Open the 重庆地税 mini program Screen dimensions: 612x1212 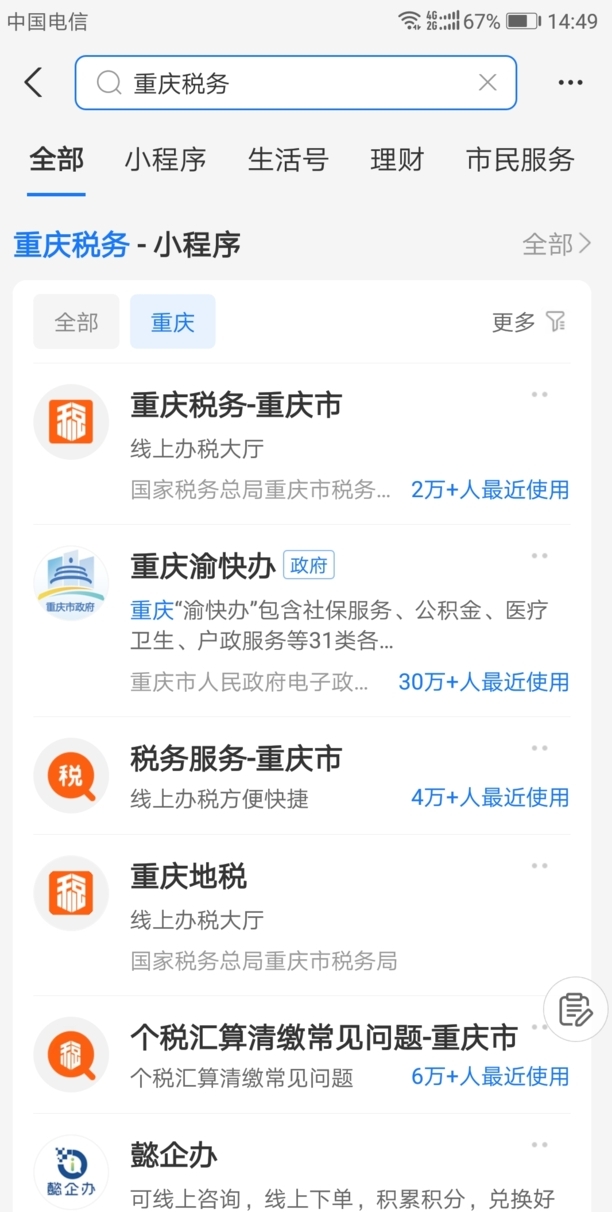point(301,915)
